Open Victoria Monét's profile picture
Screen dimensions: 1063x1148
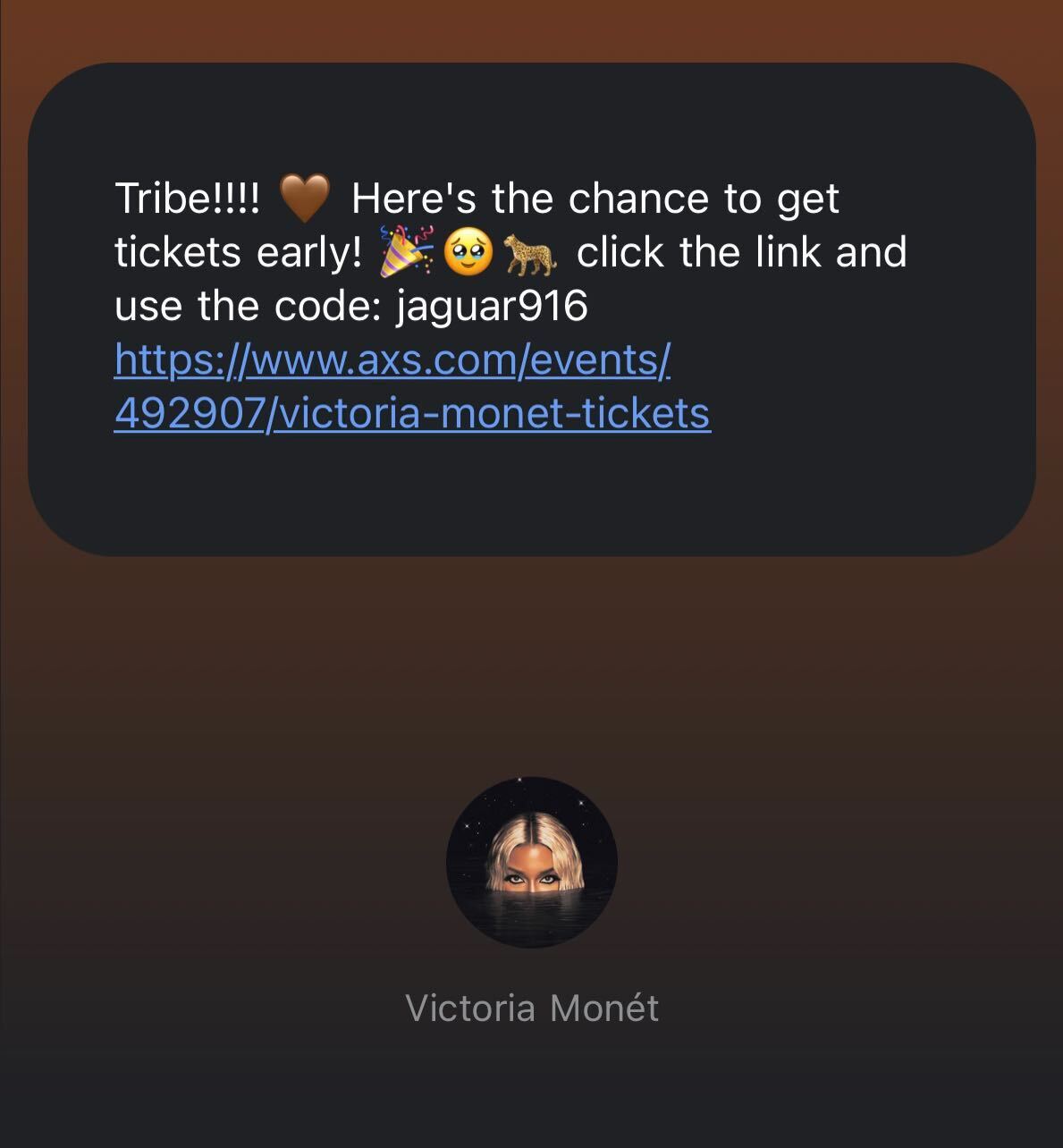tap(531, 862)
